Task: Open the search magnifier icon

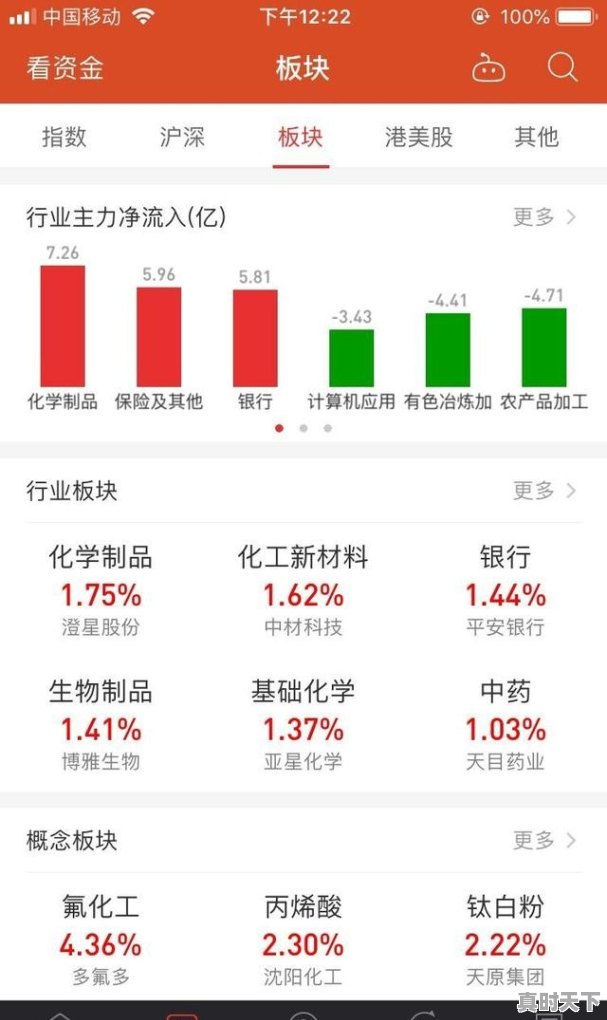Action: (x=562, y=68)
